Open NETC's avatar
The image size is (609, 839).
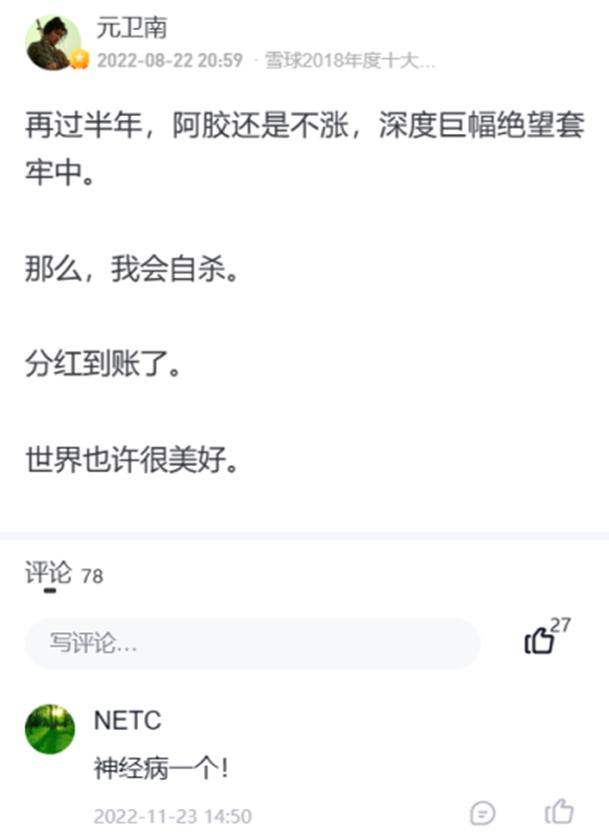[x=50, y=728]
